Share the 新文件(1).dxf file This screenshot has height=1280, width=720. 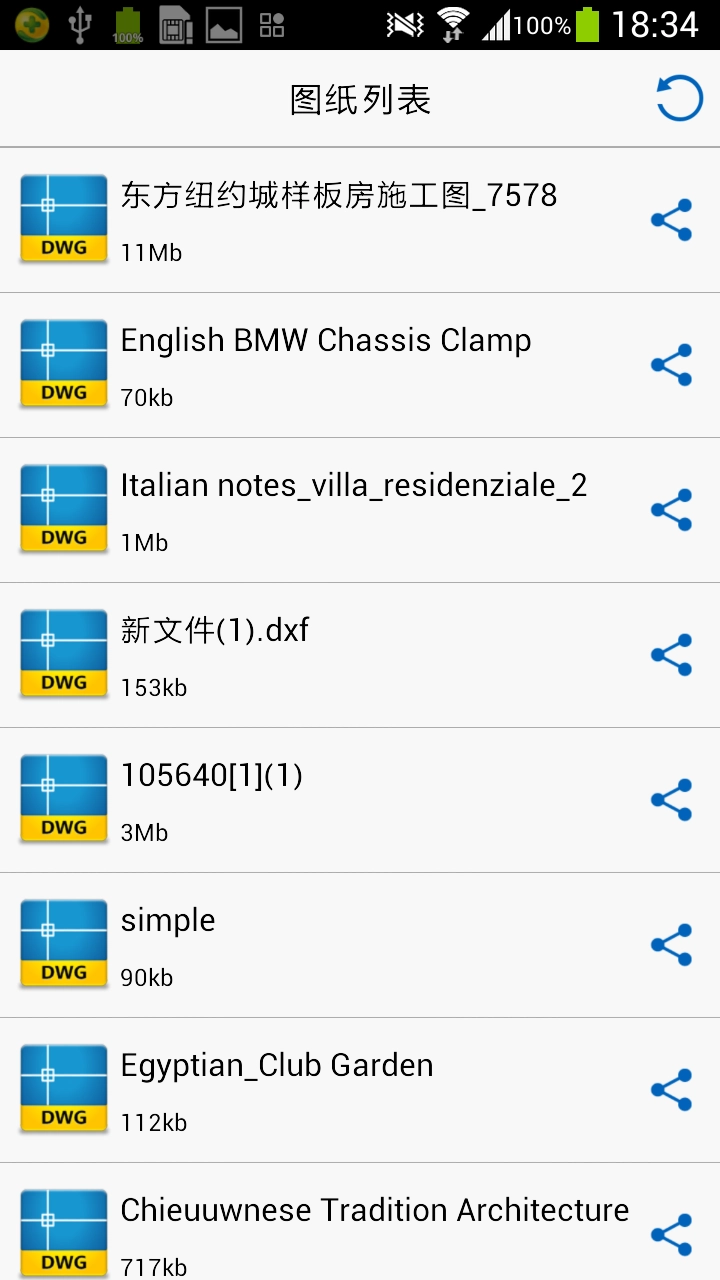tap(671, 654)
